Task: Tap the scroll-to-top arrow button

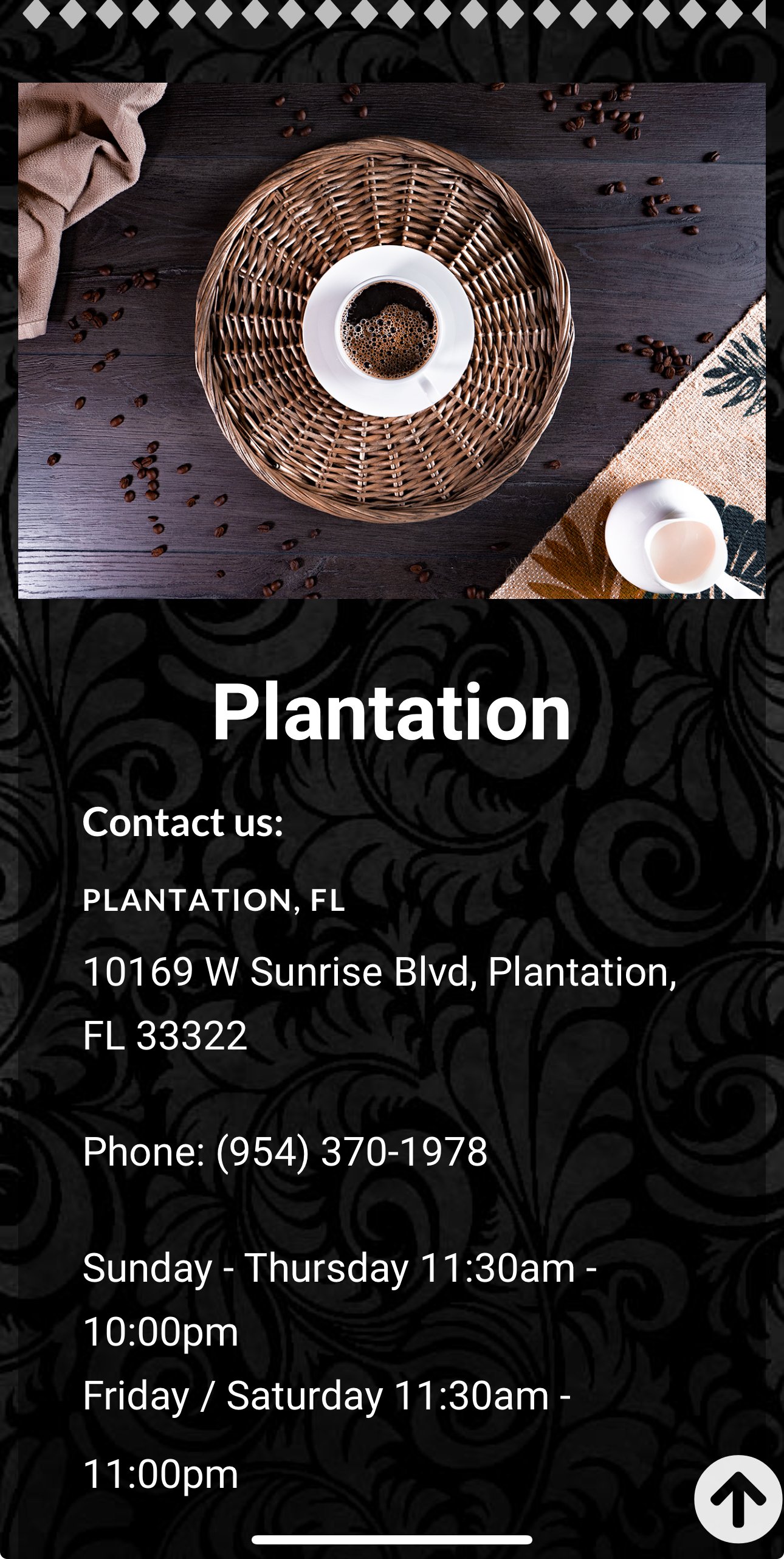Action: pyautogui.click(x=738, y=1499)
